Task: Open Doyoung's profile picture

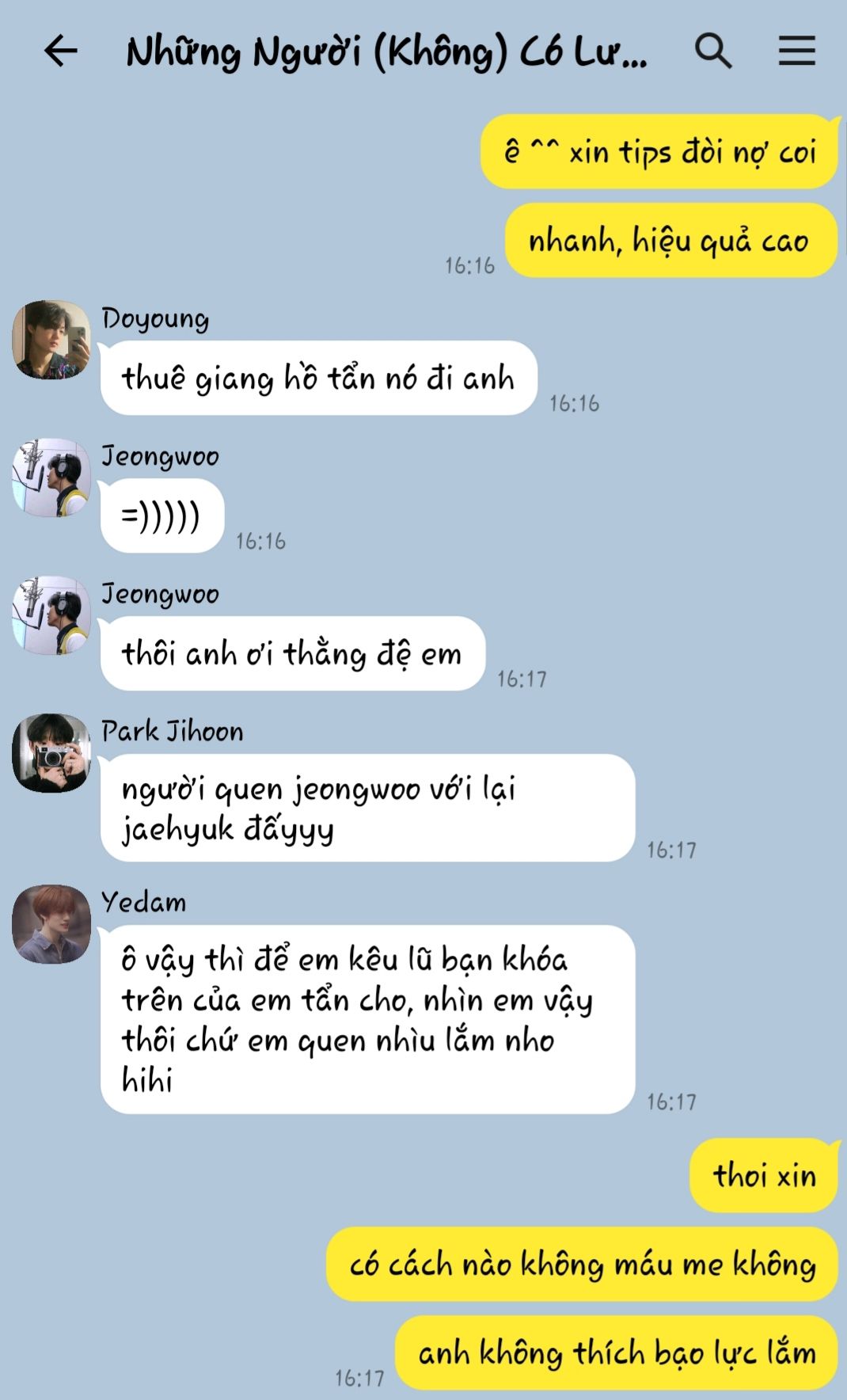Action: (x=51, y=340)
